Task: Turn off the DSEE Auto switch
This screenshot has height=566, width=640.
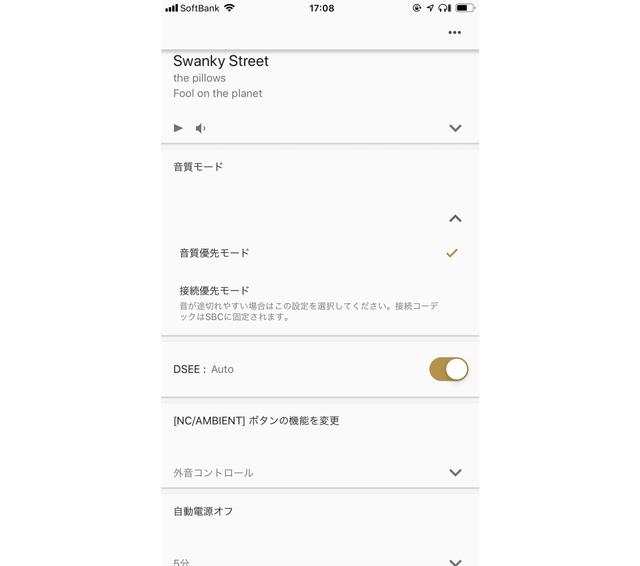Action: click(449, 369)
